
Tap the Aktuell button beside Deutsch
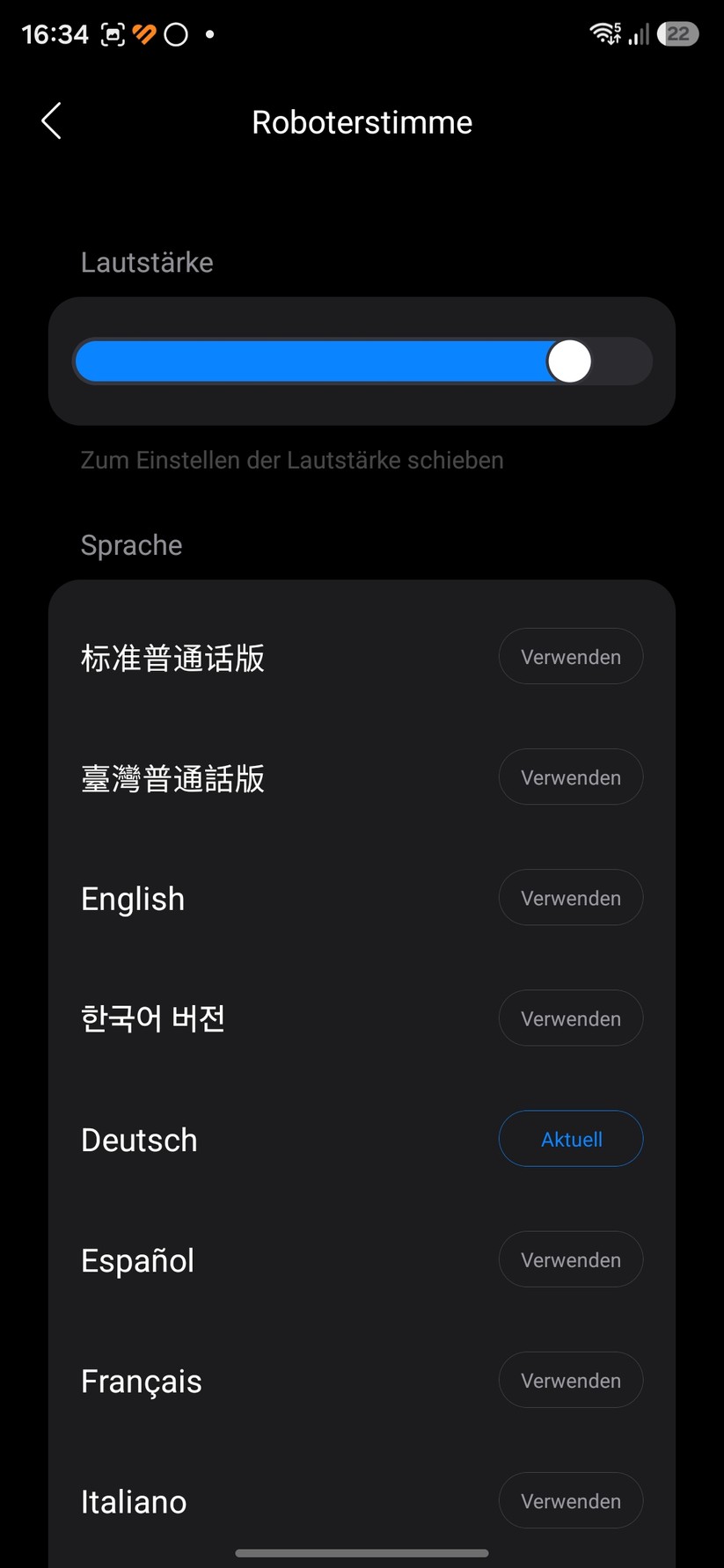point(571,1139)
